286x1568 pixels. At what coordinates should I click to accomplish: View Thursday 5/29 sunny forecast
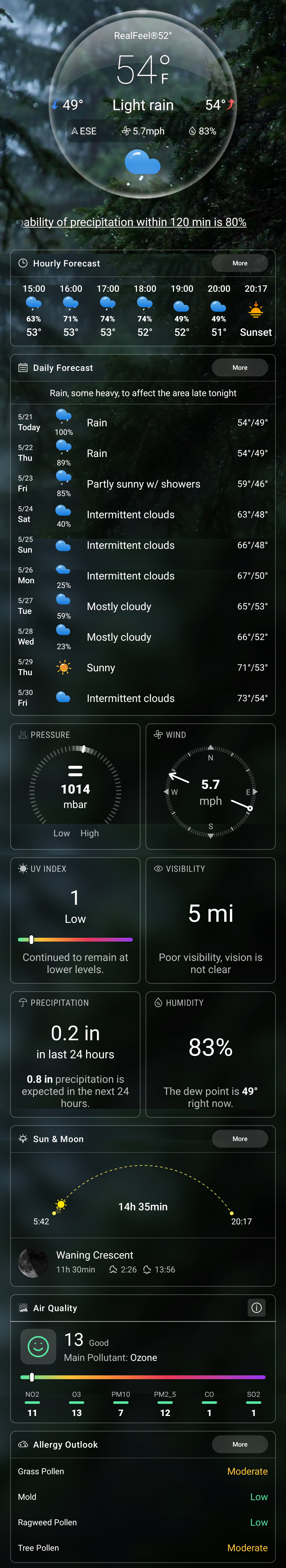tap(143, 668)
